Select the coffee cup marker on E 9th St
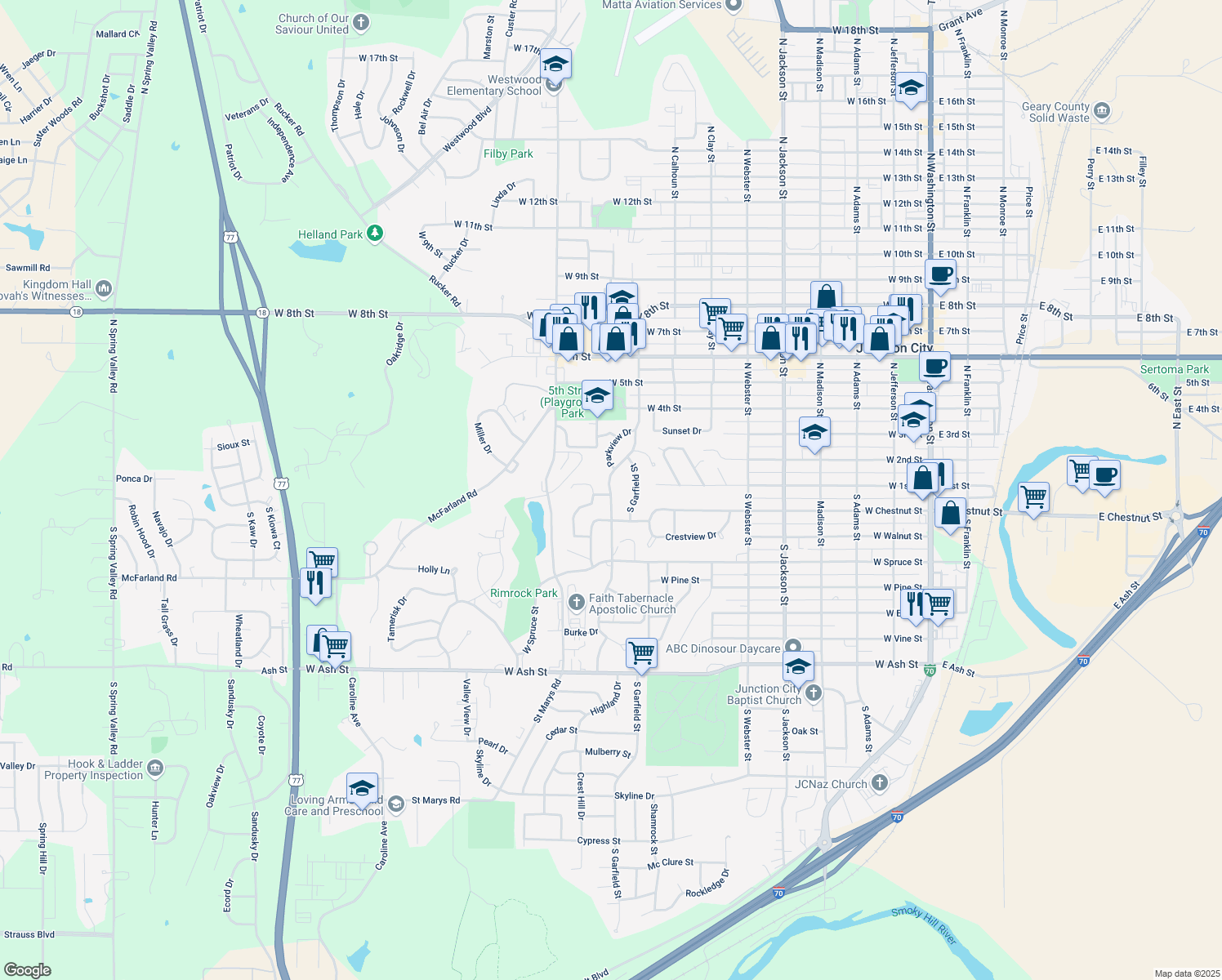 coord(940,274)
